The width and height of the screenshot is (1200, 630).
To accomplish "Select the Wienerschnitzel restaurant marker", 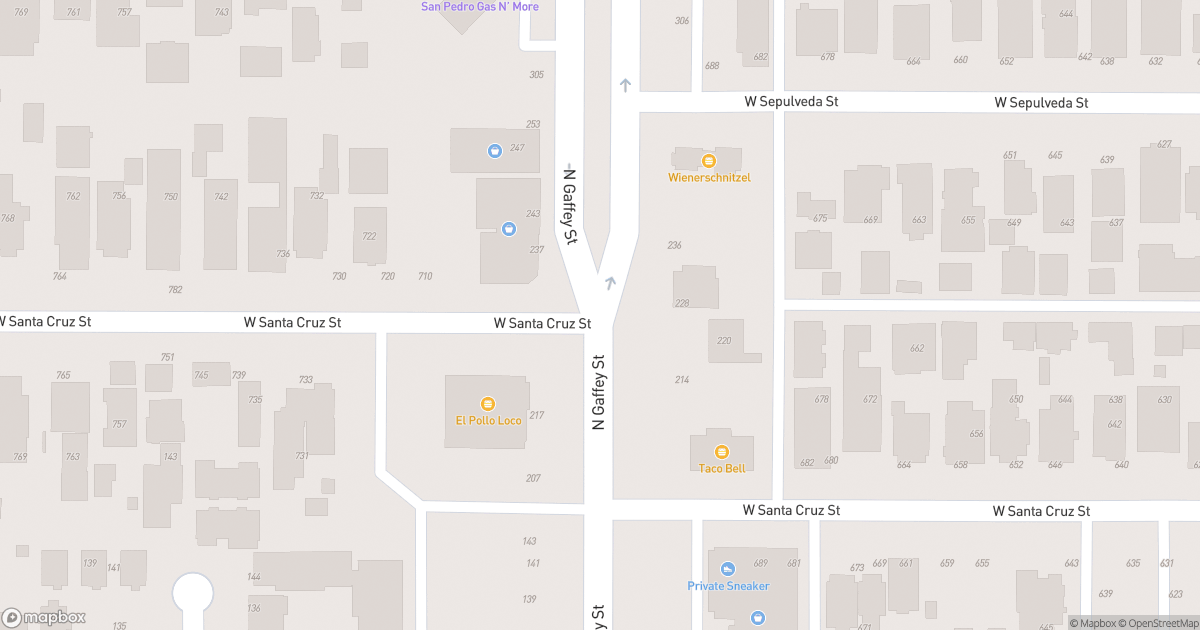I will 708,161.
